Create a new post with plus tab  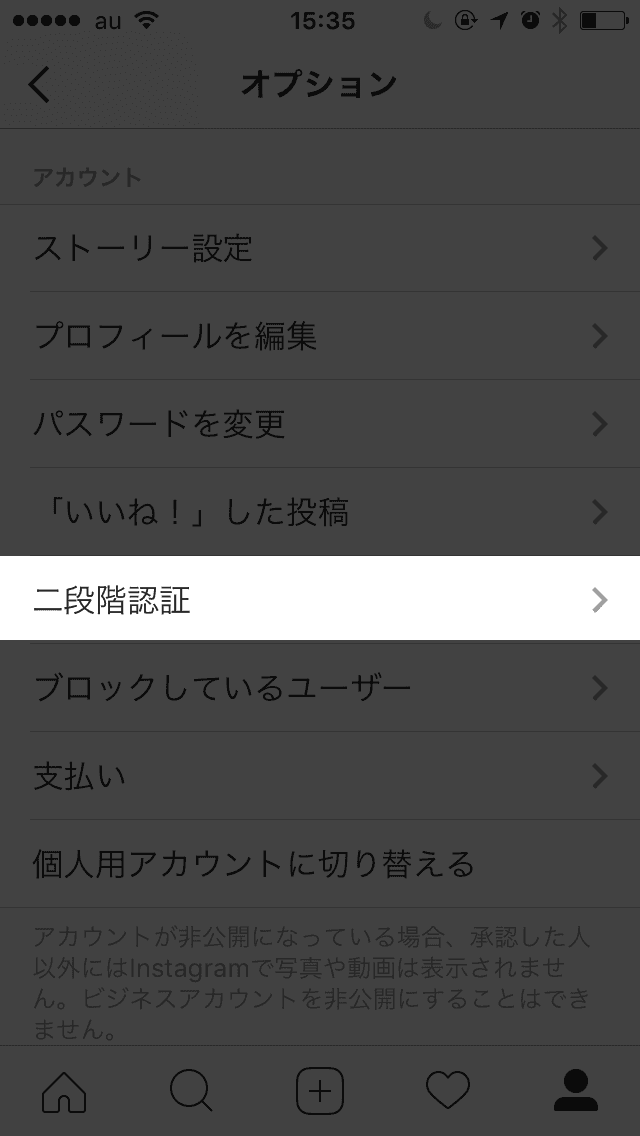click(x=320, y=1090)
